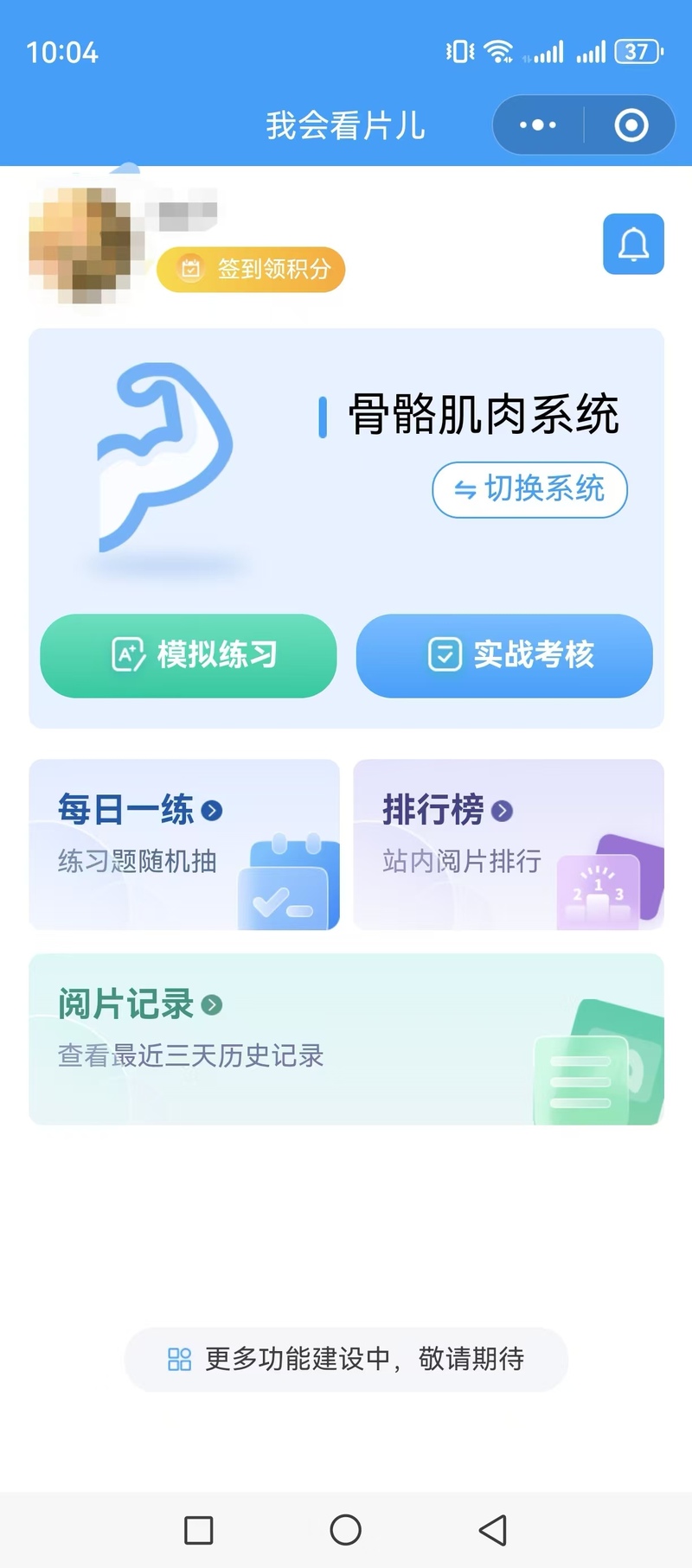Tap 签到领积分 to check in

coord(251,270)
